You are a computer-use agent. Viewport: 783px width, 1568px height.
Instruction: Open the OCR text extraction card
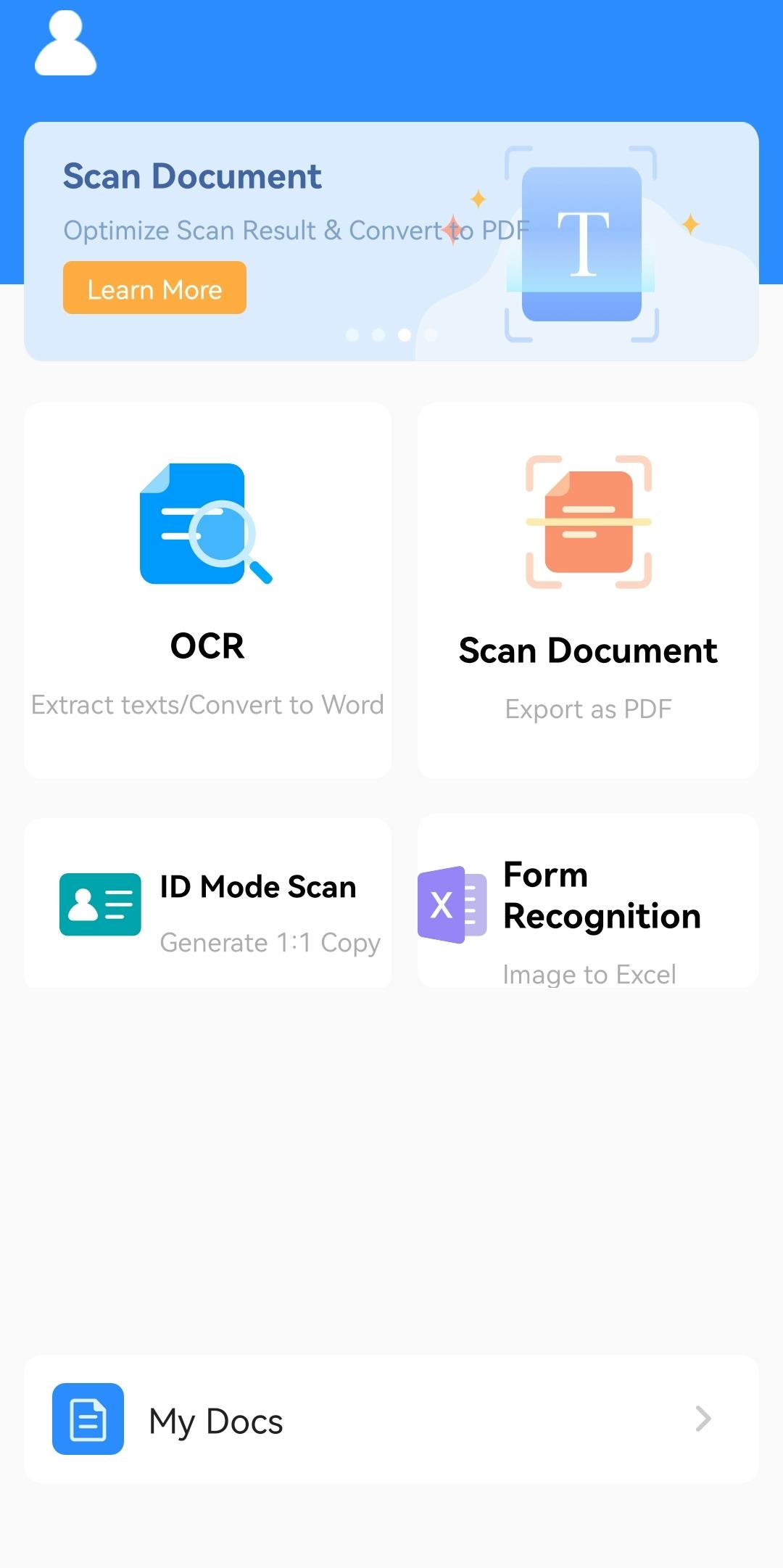(207, 590)
